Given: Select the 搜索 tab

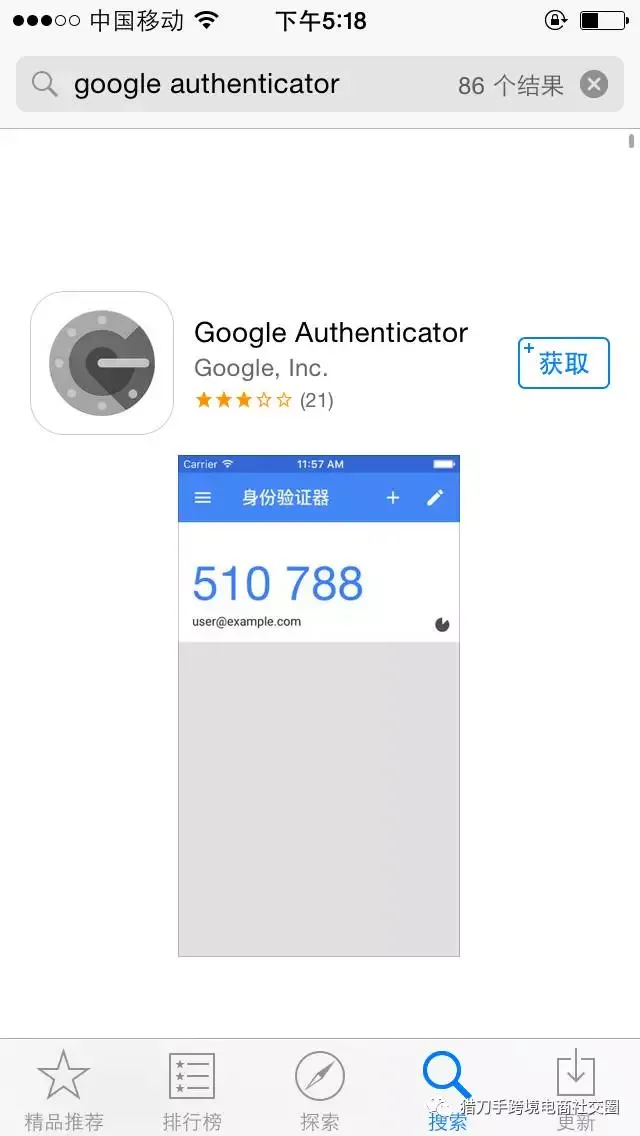Looking at the screenshot, I should 447,1089.
